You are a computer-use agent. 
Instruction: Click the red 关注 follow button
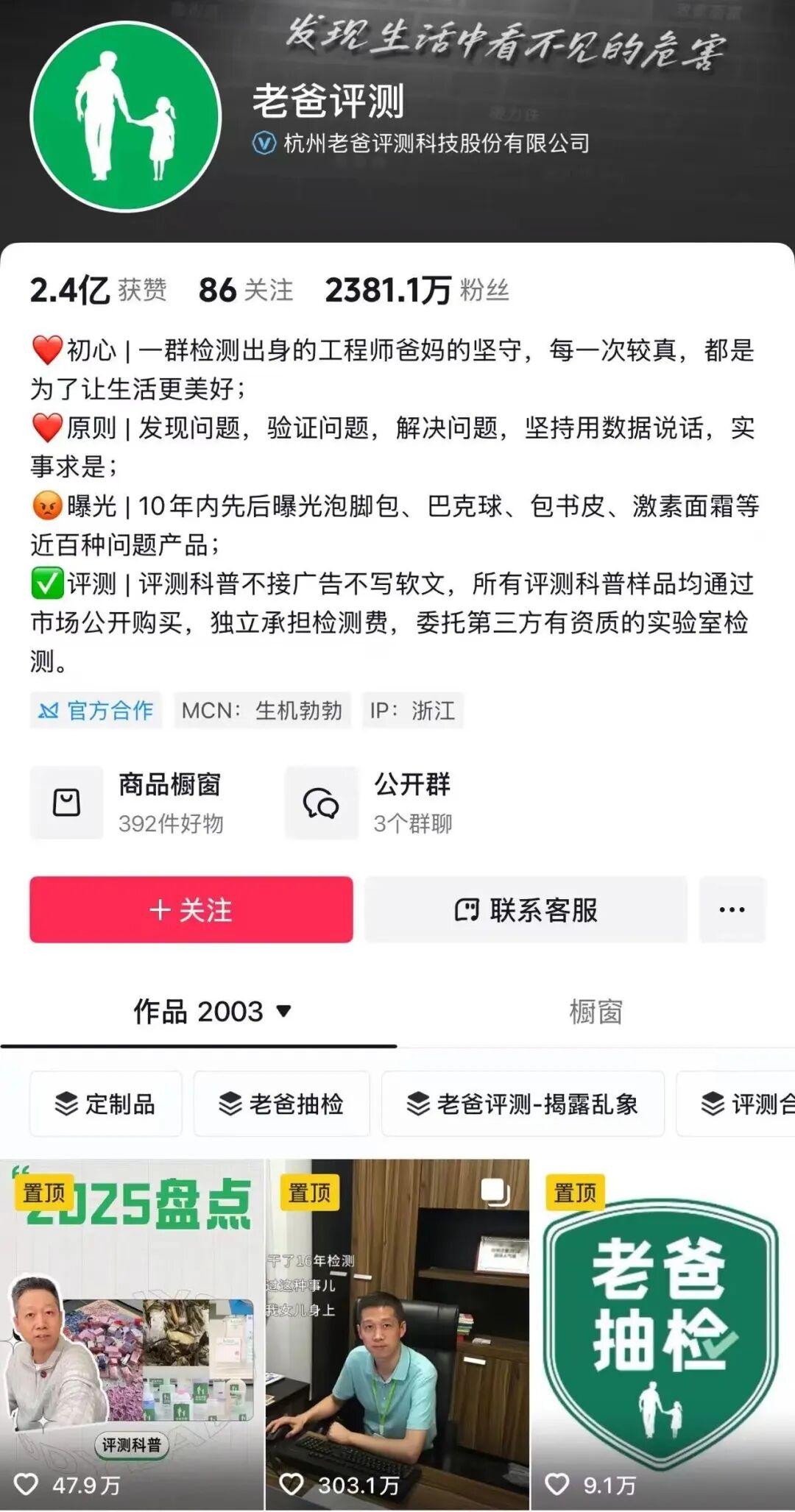click(191, 911)
